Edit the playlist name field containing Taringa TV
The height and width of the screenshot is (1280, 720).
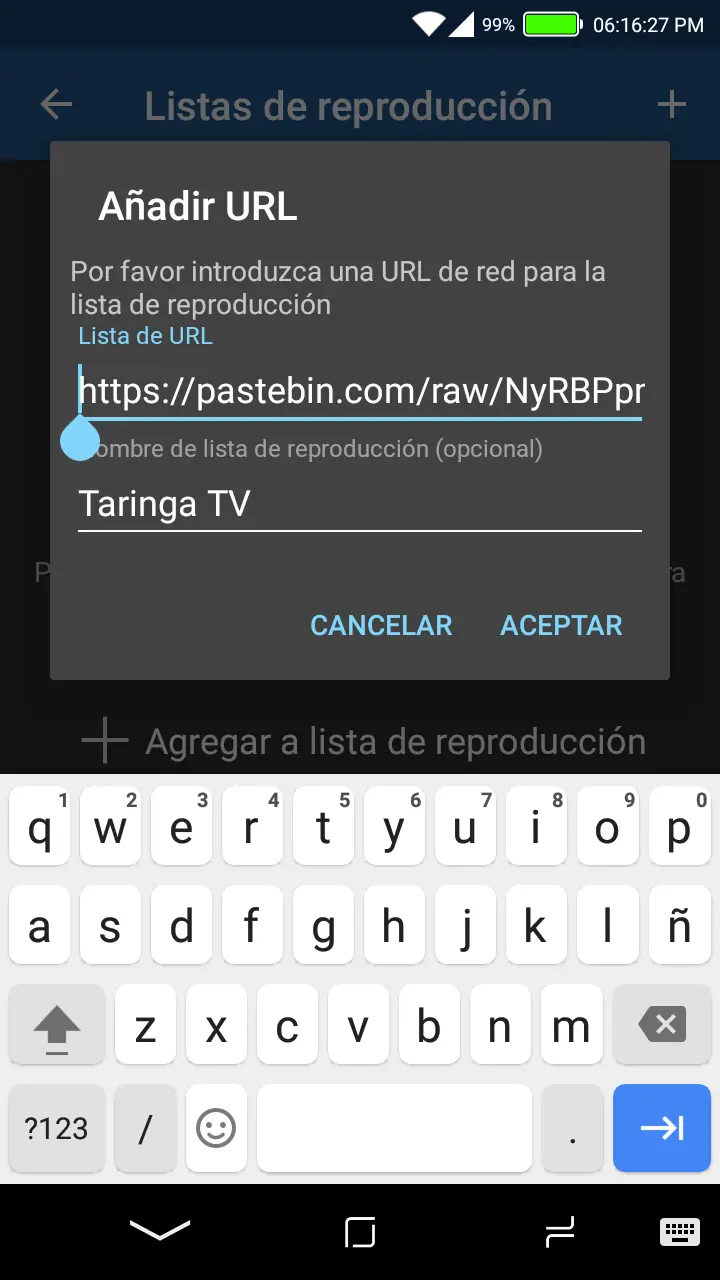(360, 504)
